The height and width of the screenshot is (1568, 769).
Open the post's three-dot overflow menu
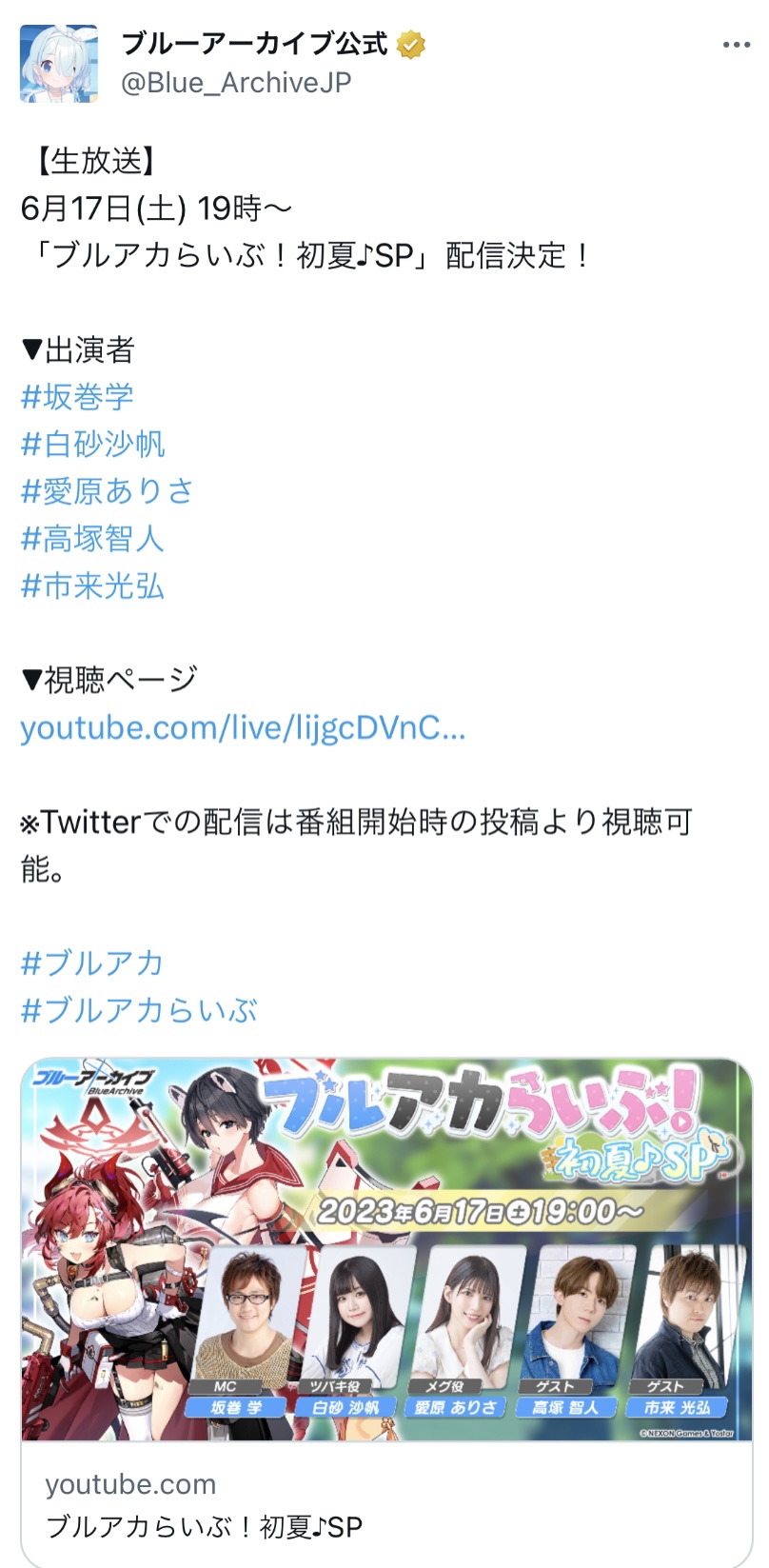(x=736, y=45)
